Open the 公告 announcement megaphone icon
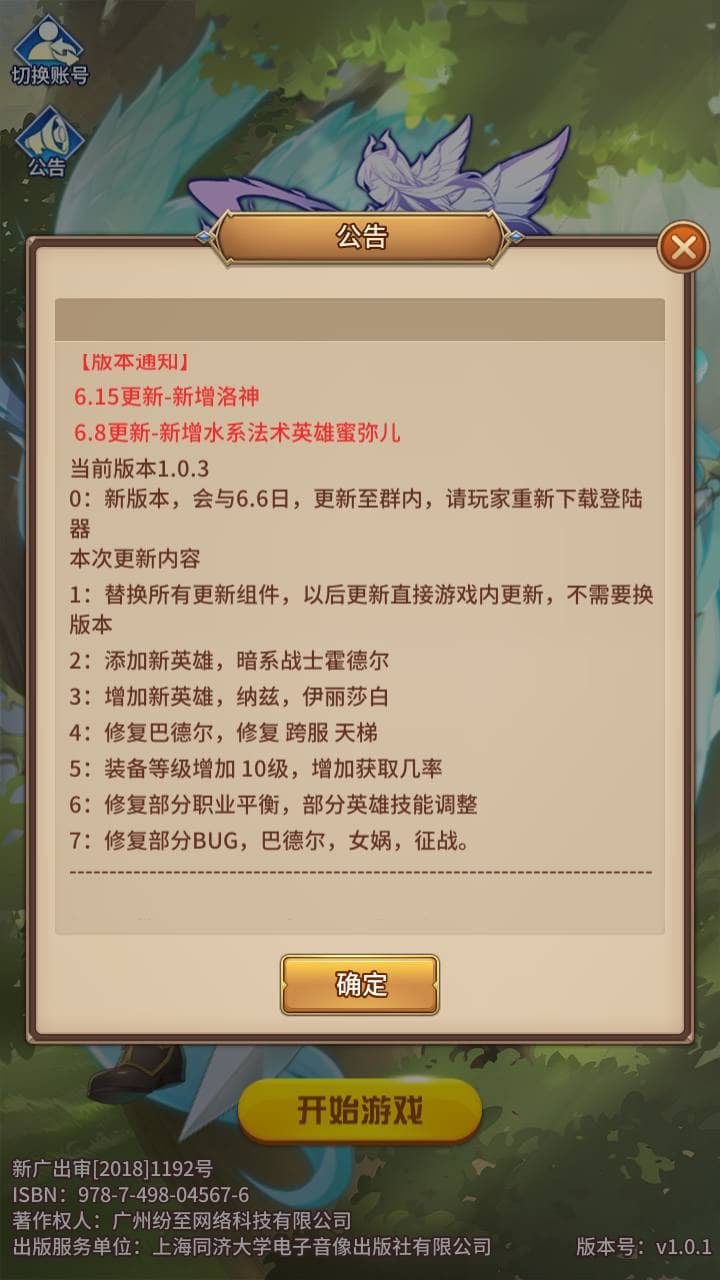Screen dimensions: 720x1280 tap(48, 139)
